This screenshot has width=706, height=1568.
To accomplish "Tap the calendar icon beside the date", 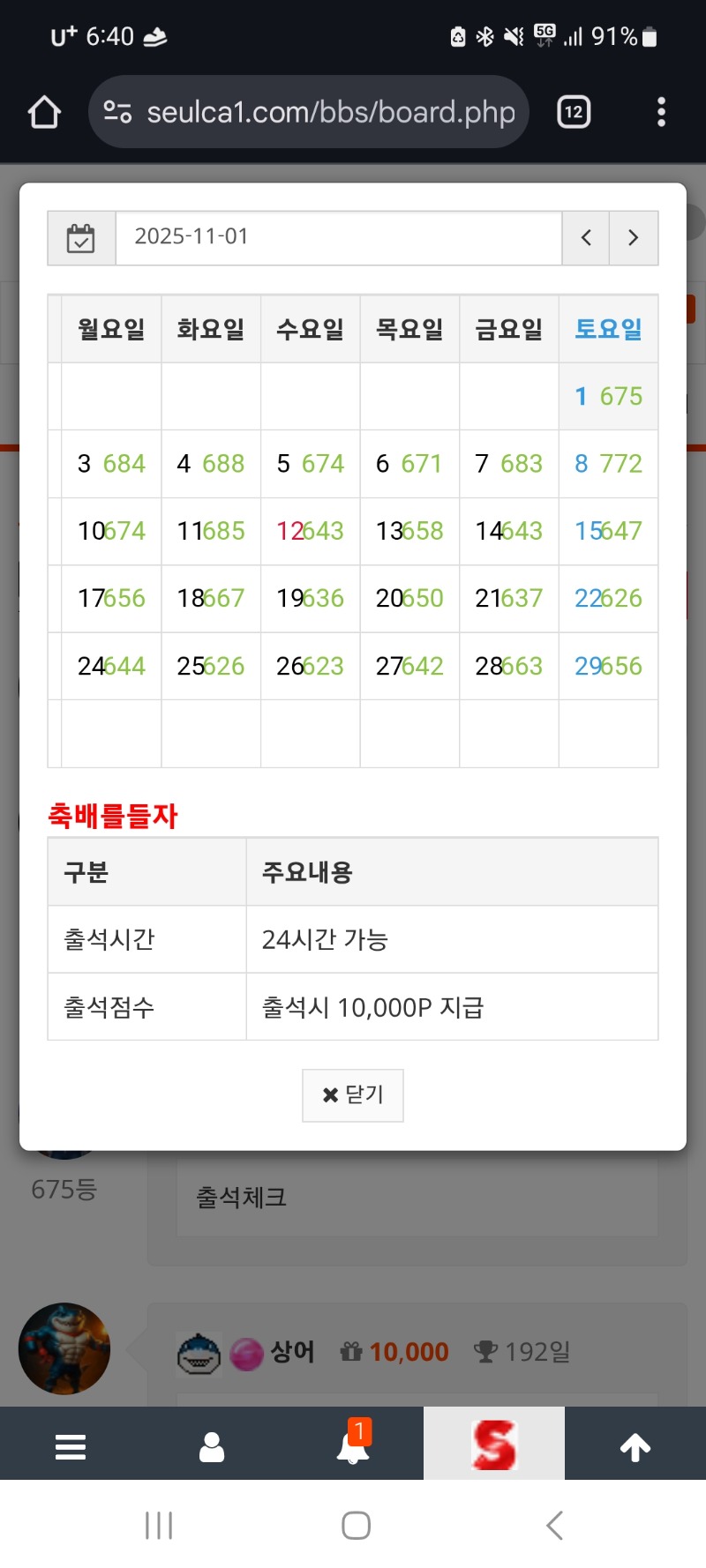I will coord(81,238).
